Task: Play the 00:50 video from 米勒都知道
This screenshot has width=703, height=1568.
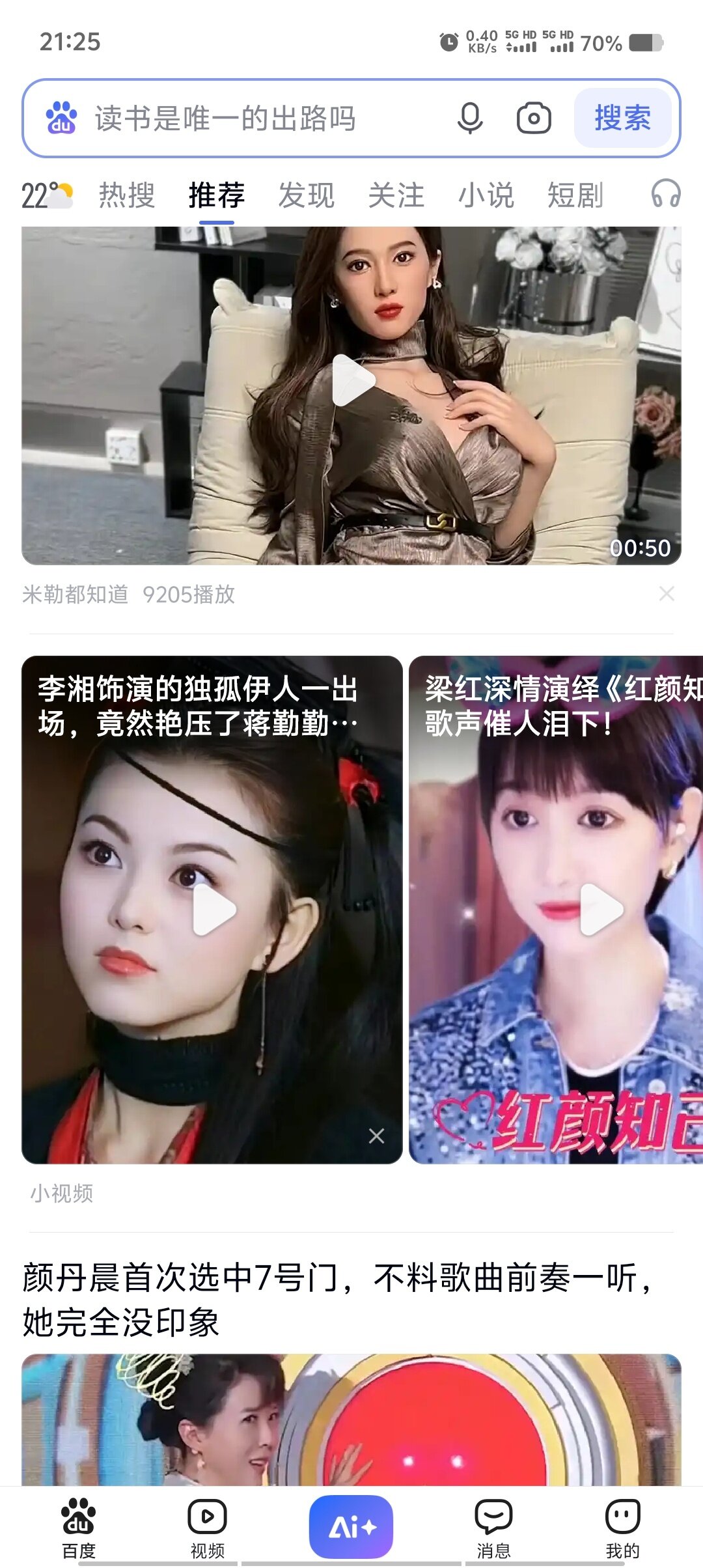Action: [x=353, y=381]
